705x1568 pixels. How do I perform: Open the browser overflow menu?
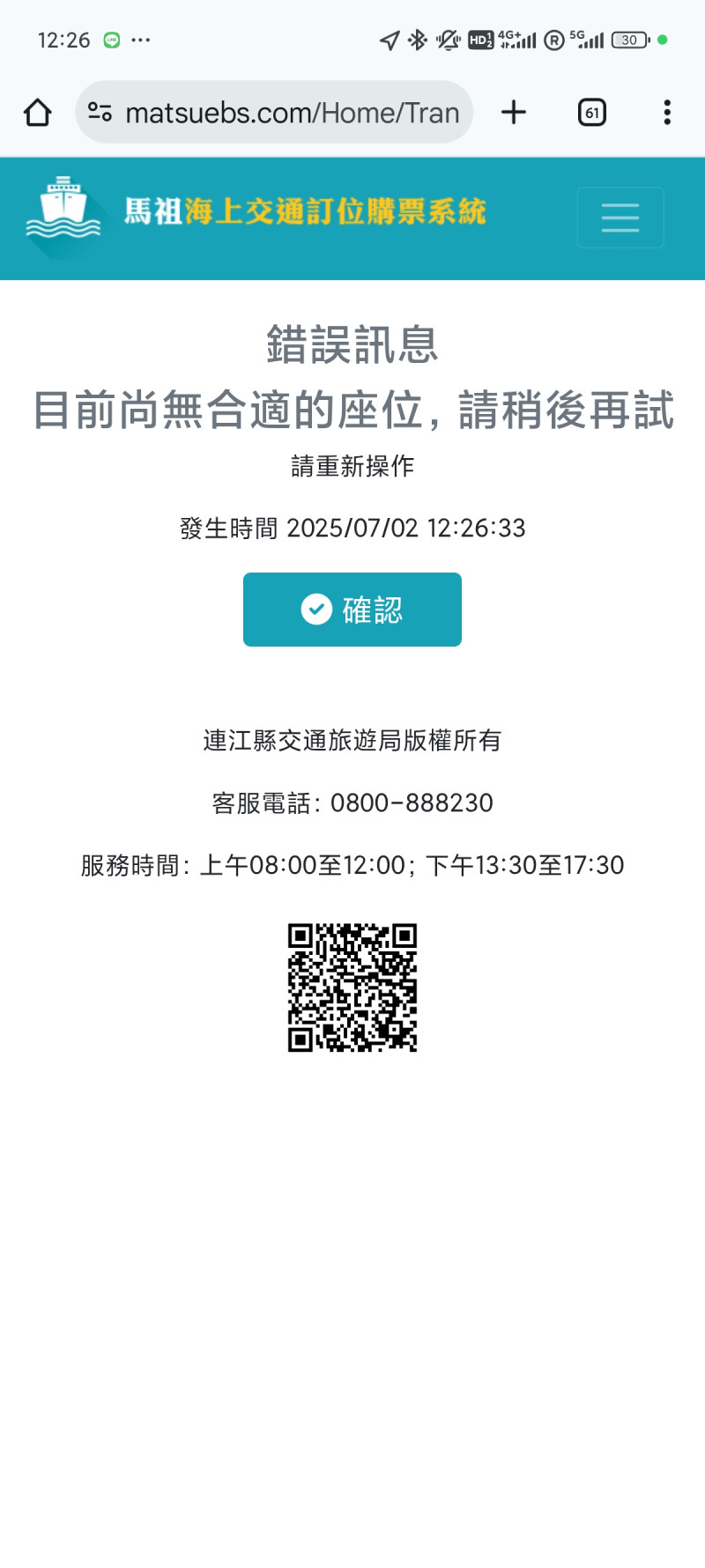click(667, 113)
